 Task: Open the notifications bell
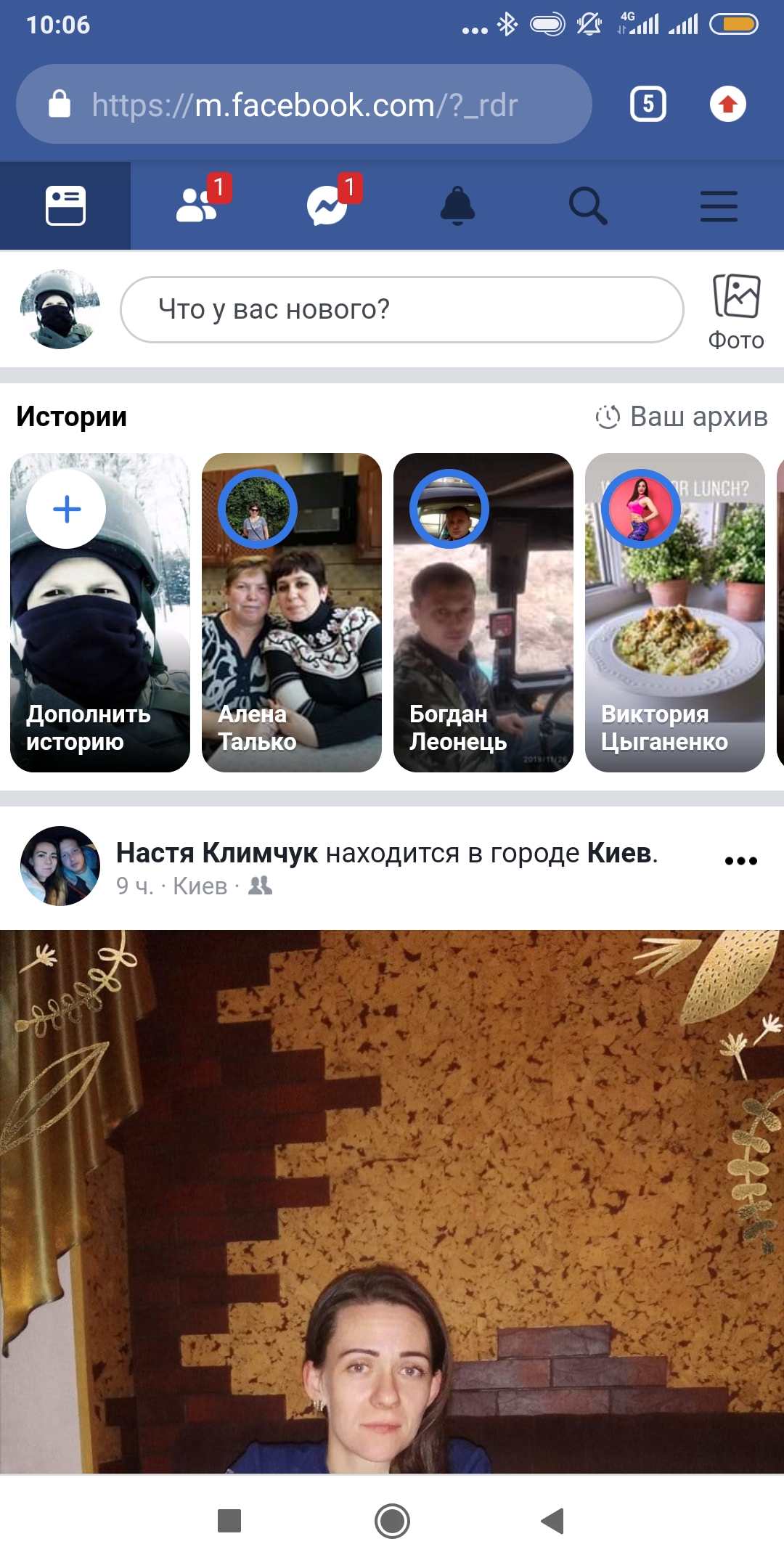[x=457, y=206]
